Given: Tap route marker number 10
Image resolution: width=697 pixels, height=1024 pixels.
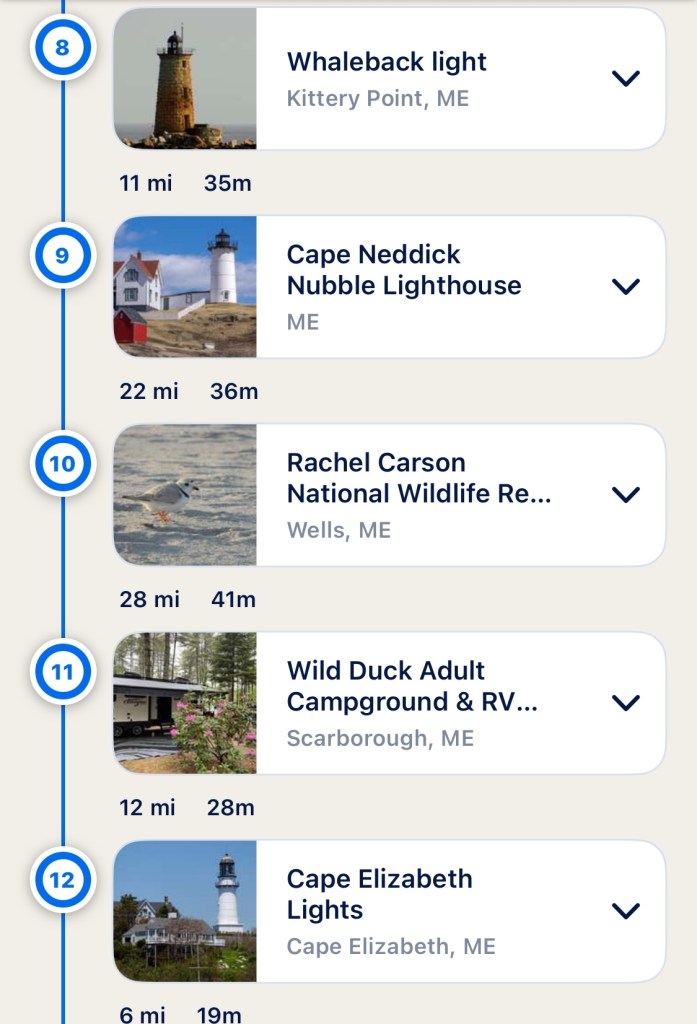Looking at the screenshot, I should (x=62, y=464).
